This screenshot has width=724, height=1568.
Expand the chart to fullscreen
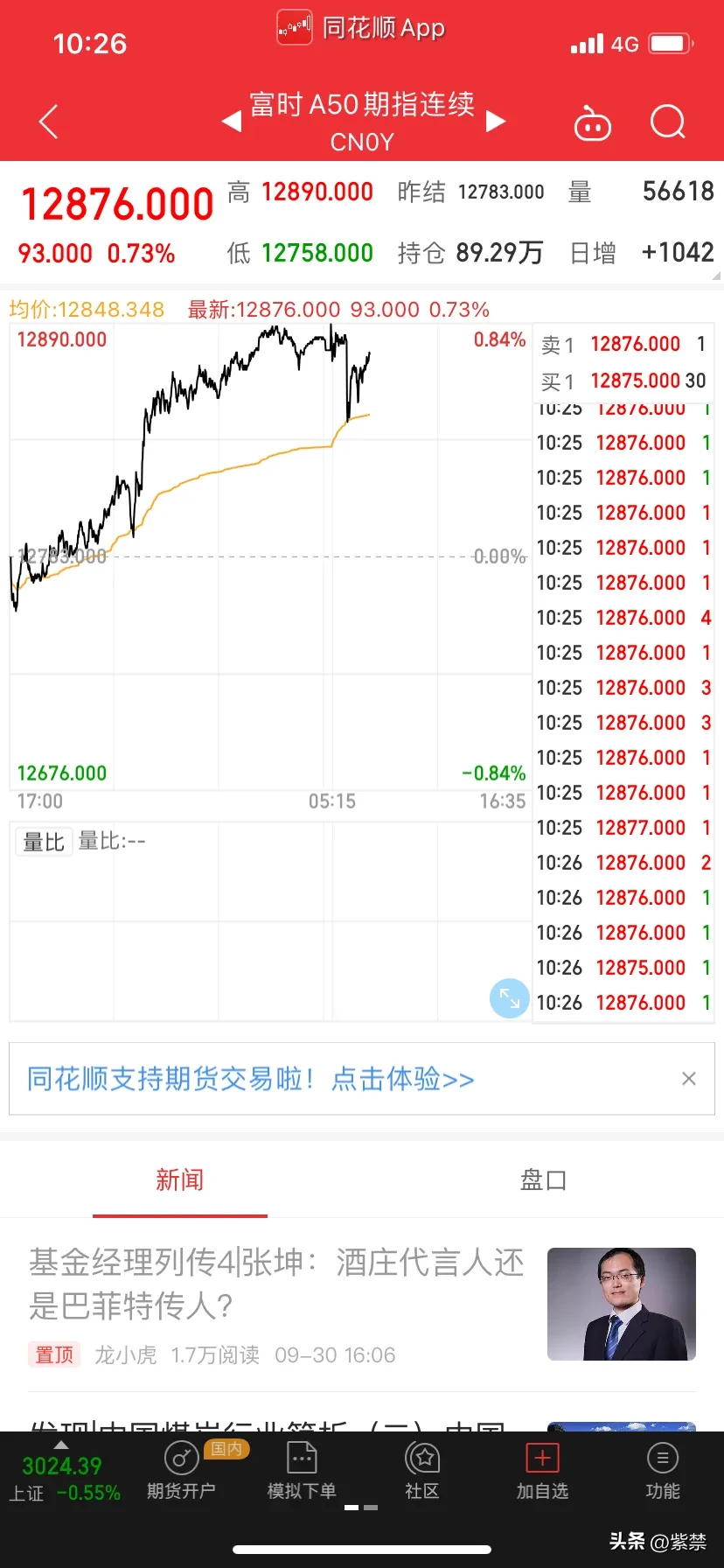[509, 998]
